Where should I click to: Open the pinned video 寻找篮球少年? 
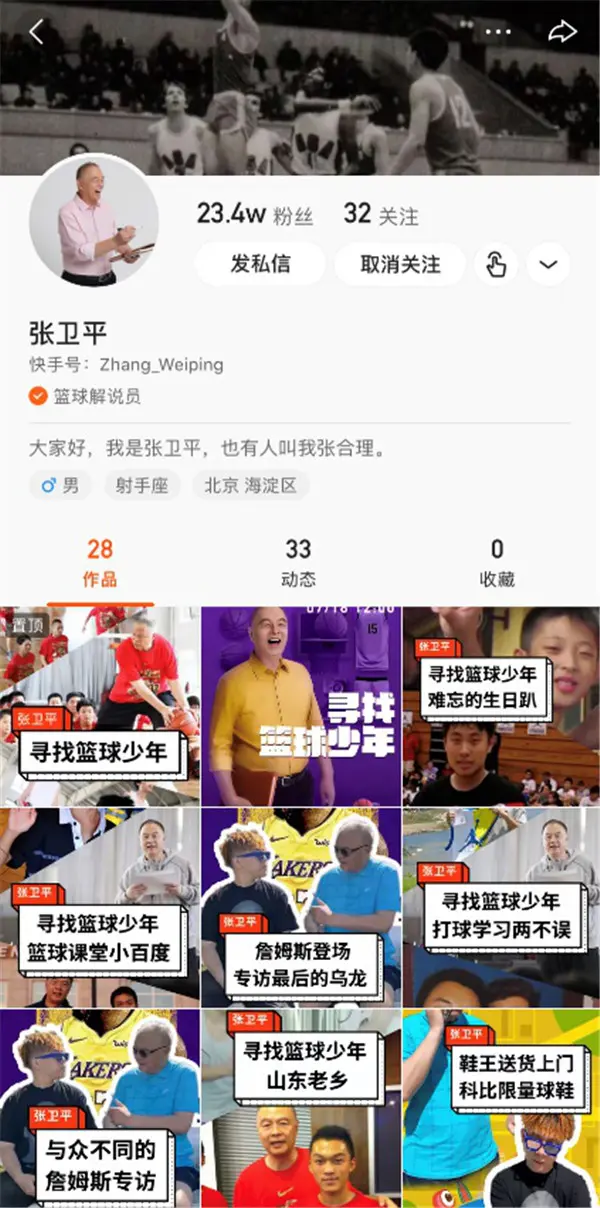pos(100,706)
